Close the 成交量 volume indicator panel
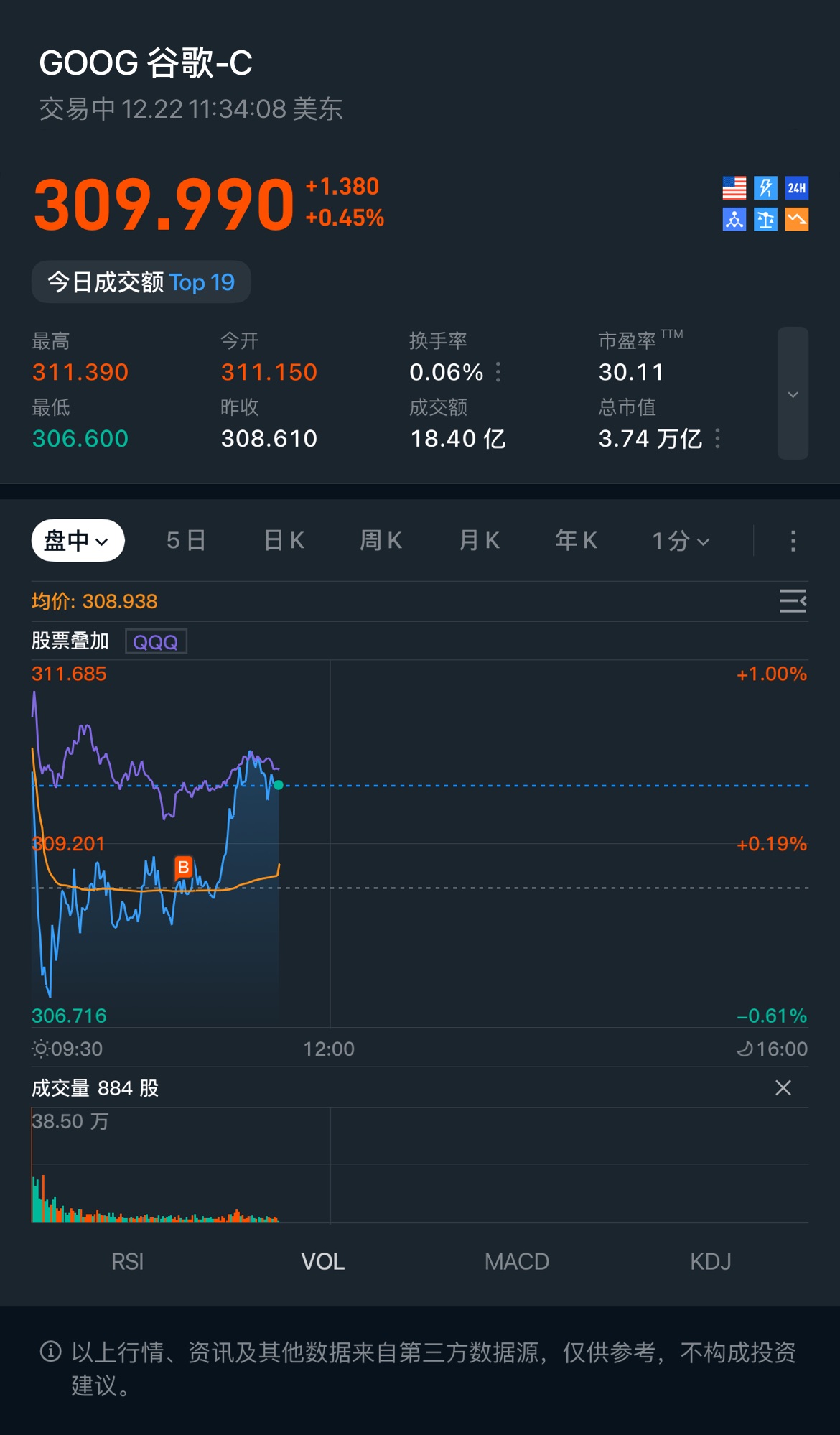 783,1088
